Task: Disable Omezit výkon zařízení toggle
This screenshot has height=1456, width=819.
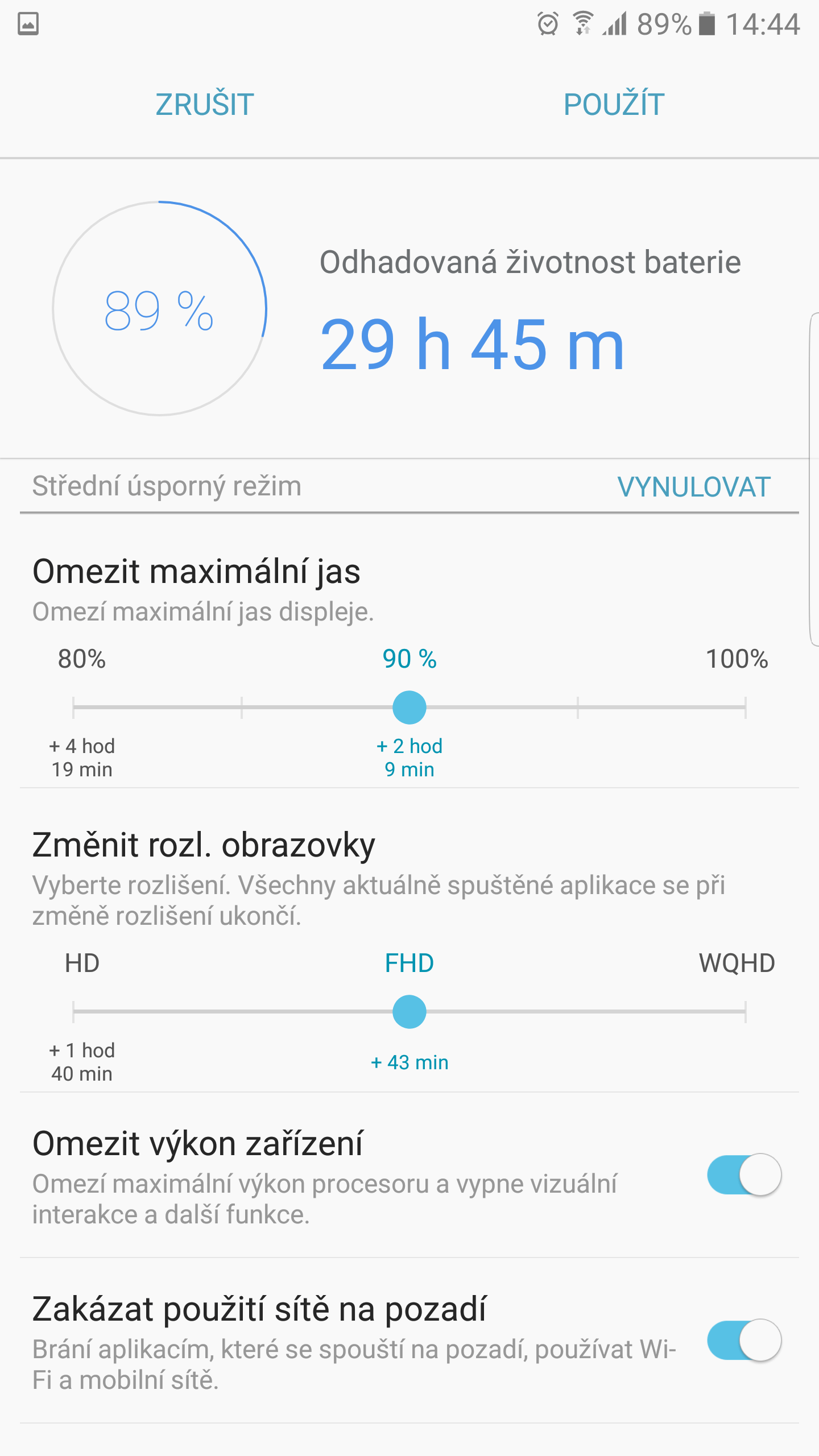Action: coord(744,1174)
